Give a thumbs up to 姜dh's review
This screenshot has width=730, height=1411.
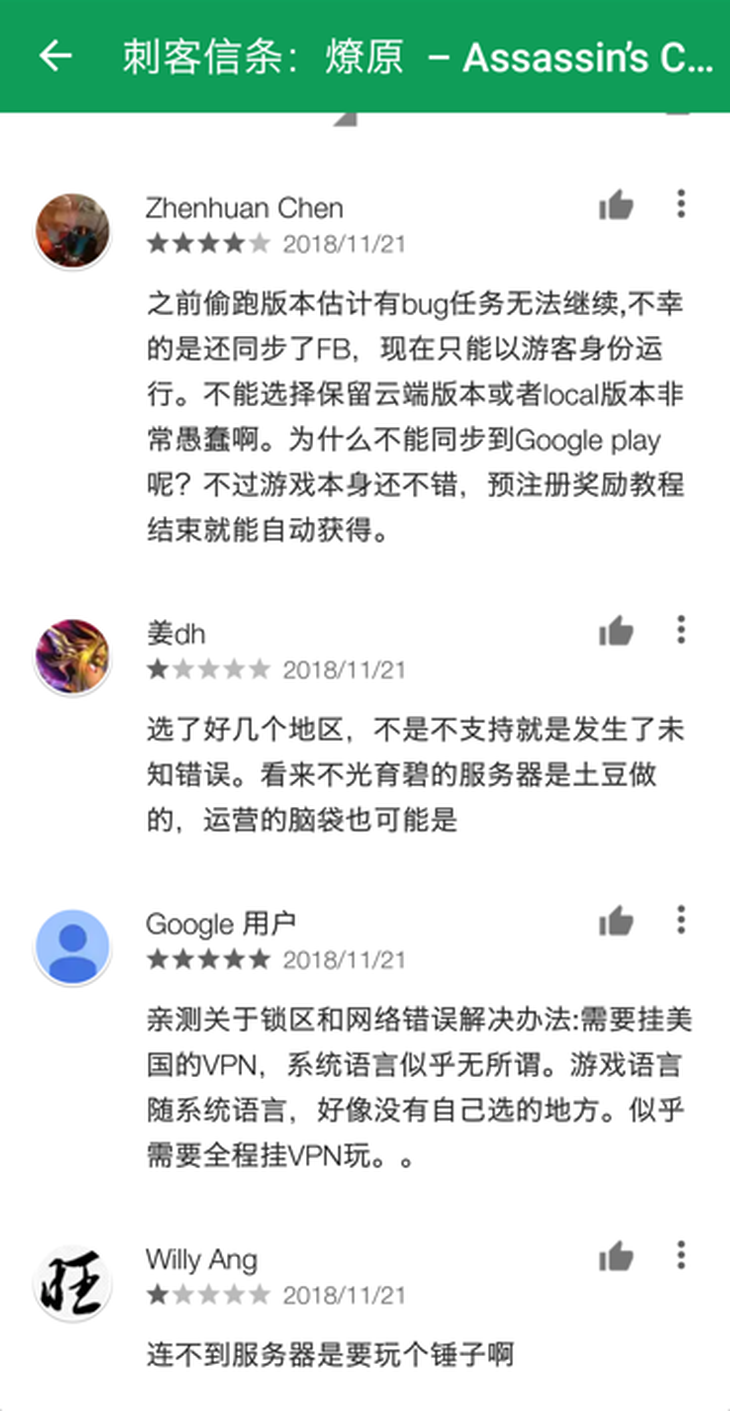point(616,632)
